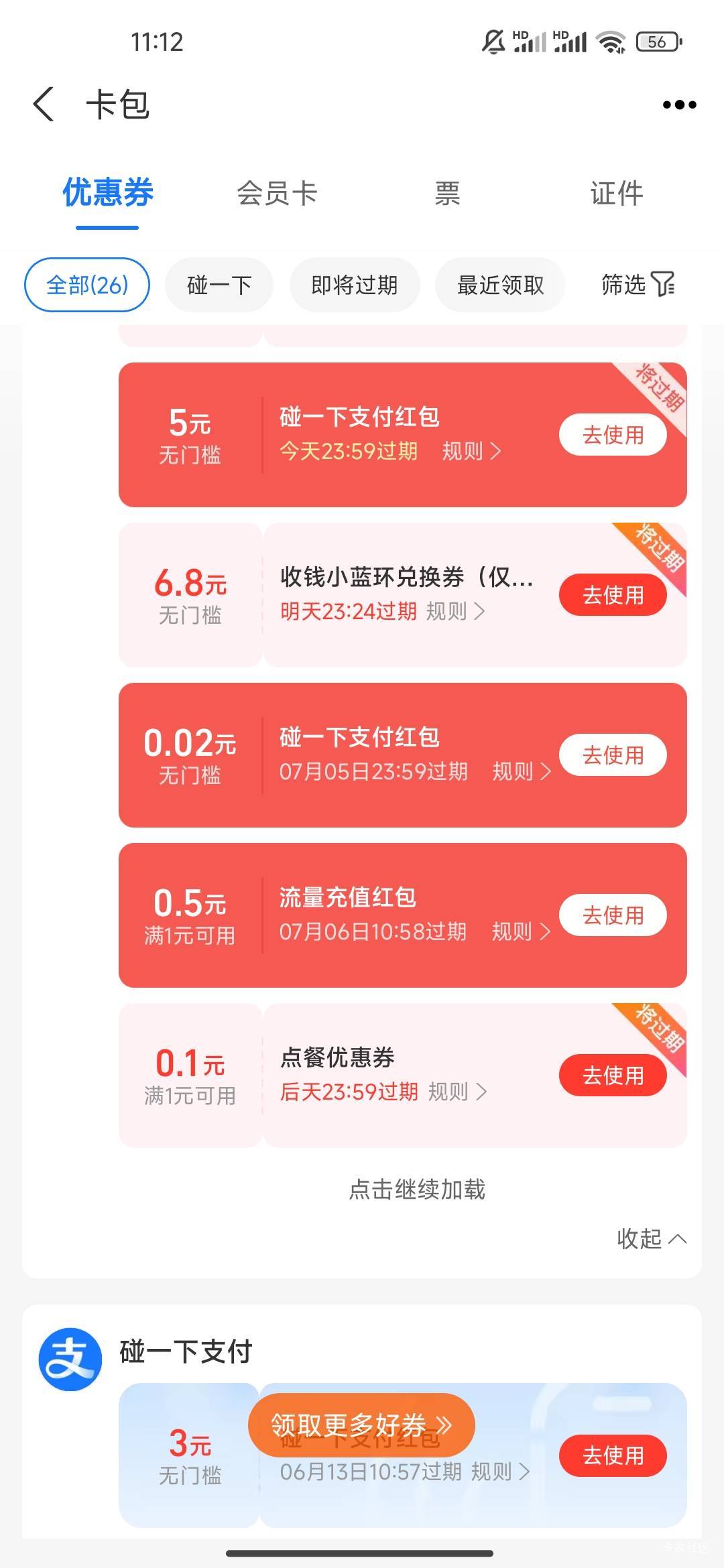724x1568 pixels.
Task: Switch to the 会员卡 tab
Action: [277, 193]
